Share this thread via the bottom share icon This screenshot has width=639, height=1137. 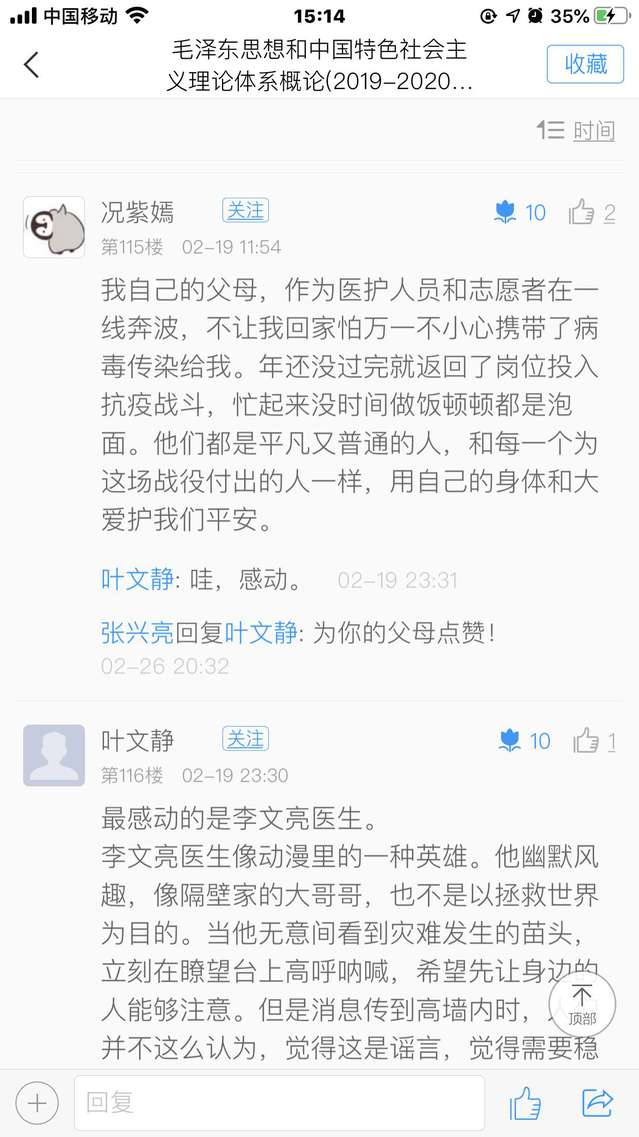point(597,1102)
